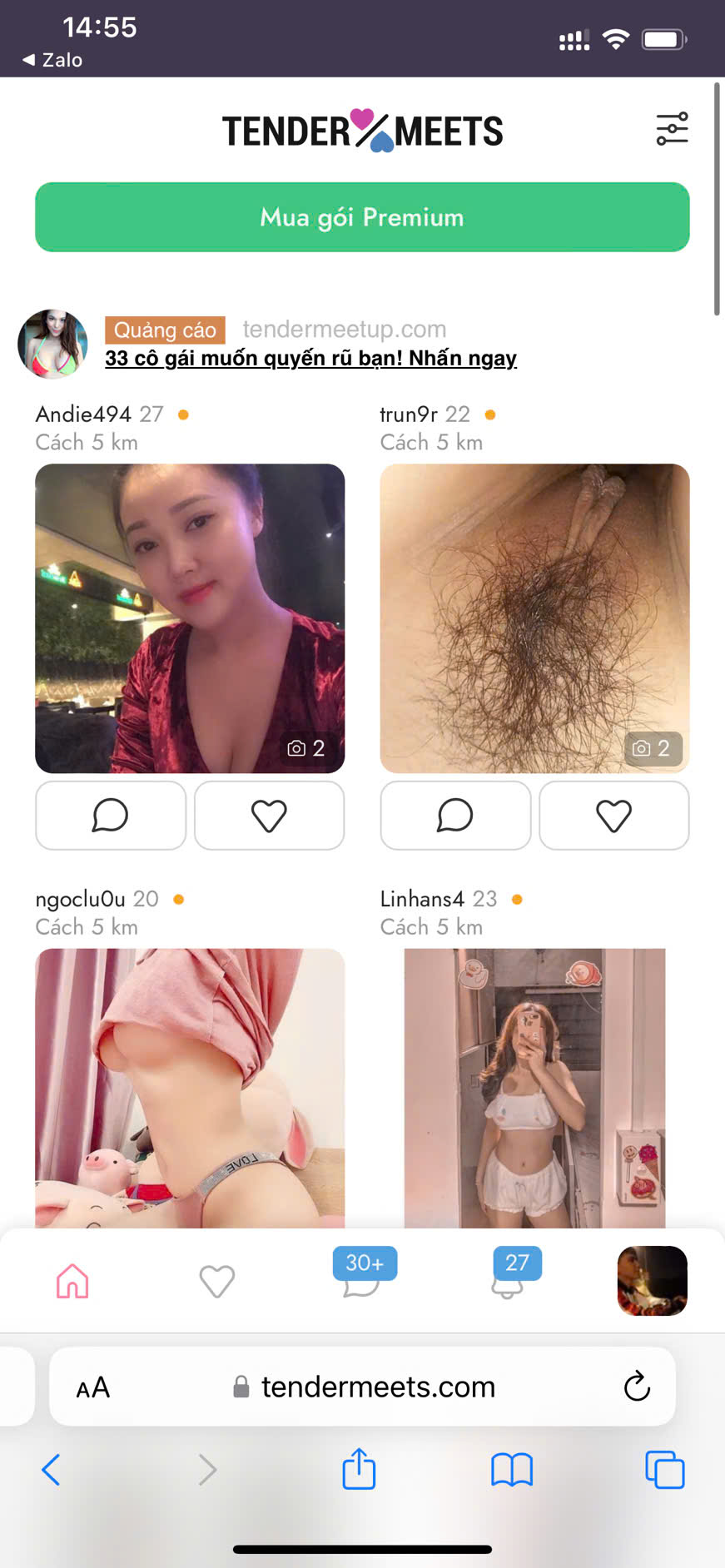The width and height of the screenshot is (725, 1568).
Task: Switch to the likes heart tab
Action: click(217, 1281)
